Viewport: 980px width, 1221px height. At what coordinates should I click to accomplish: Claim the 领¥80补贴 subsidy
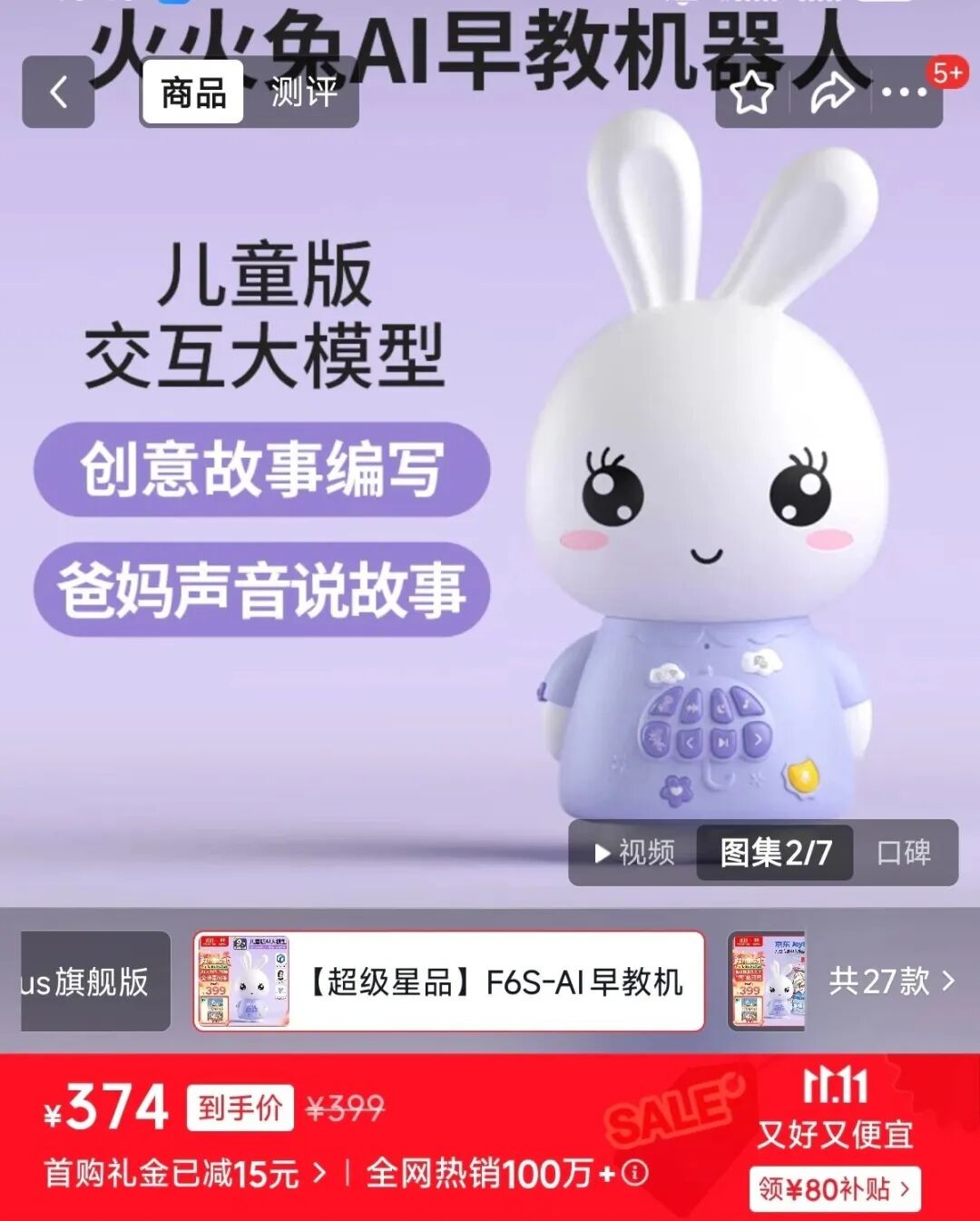pos(834,1189)
